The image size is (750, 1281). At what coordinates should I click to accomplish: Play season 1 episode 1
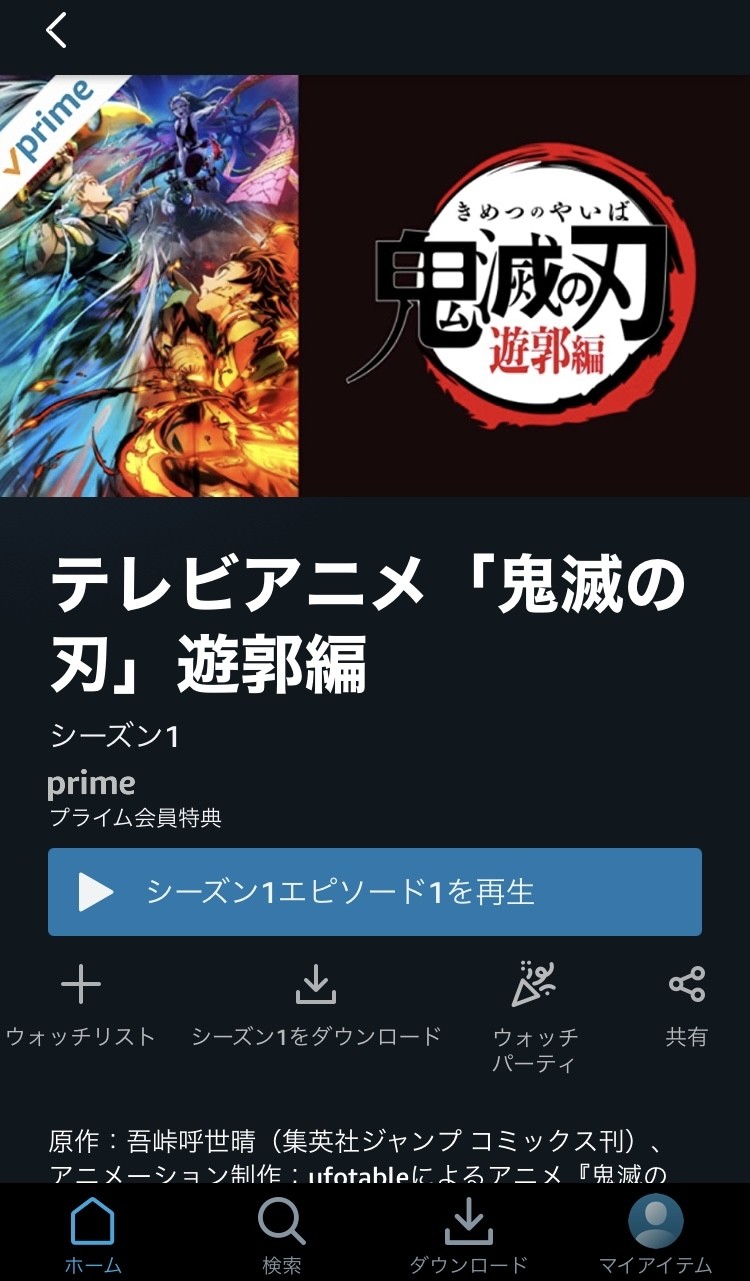point(374,892)
